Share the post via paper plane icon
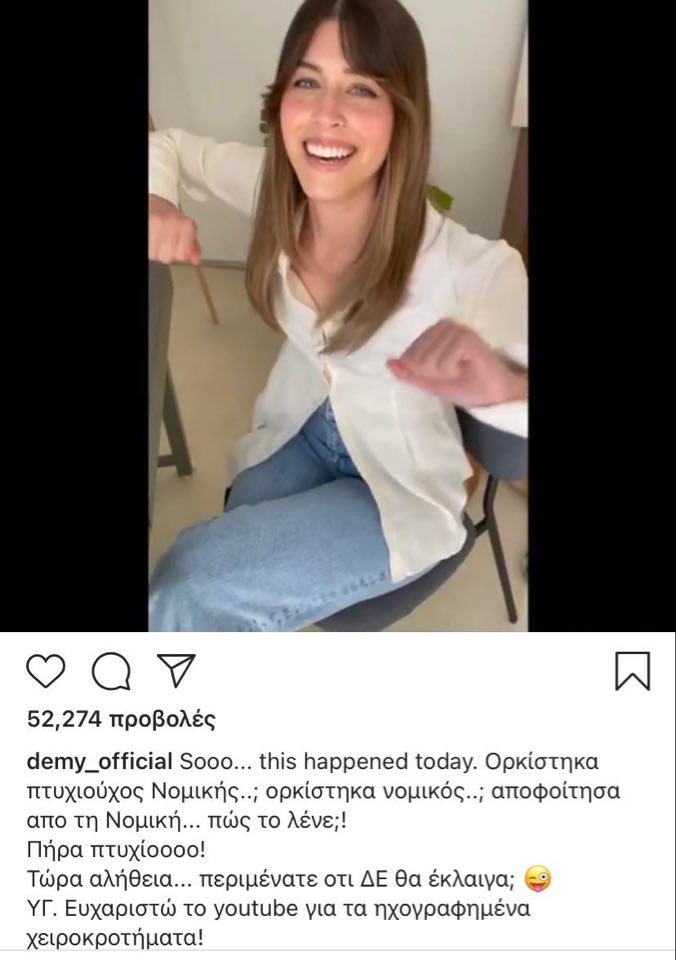This screenshot has height=960, width=676. pos(176,670)
